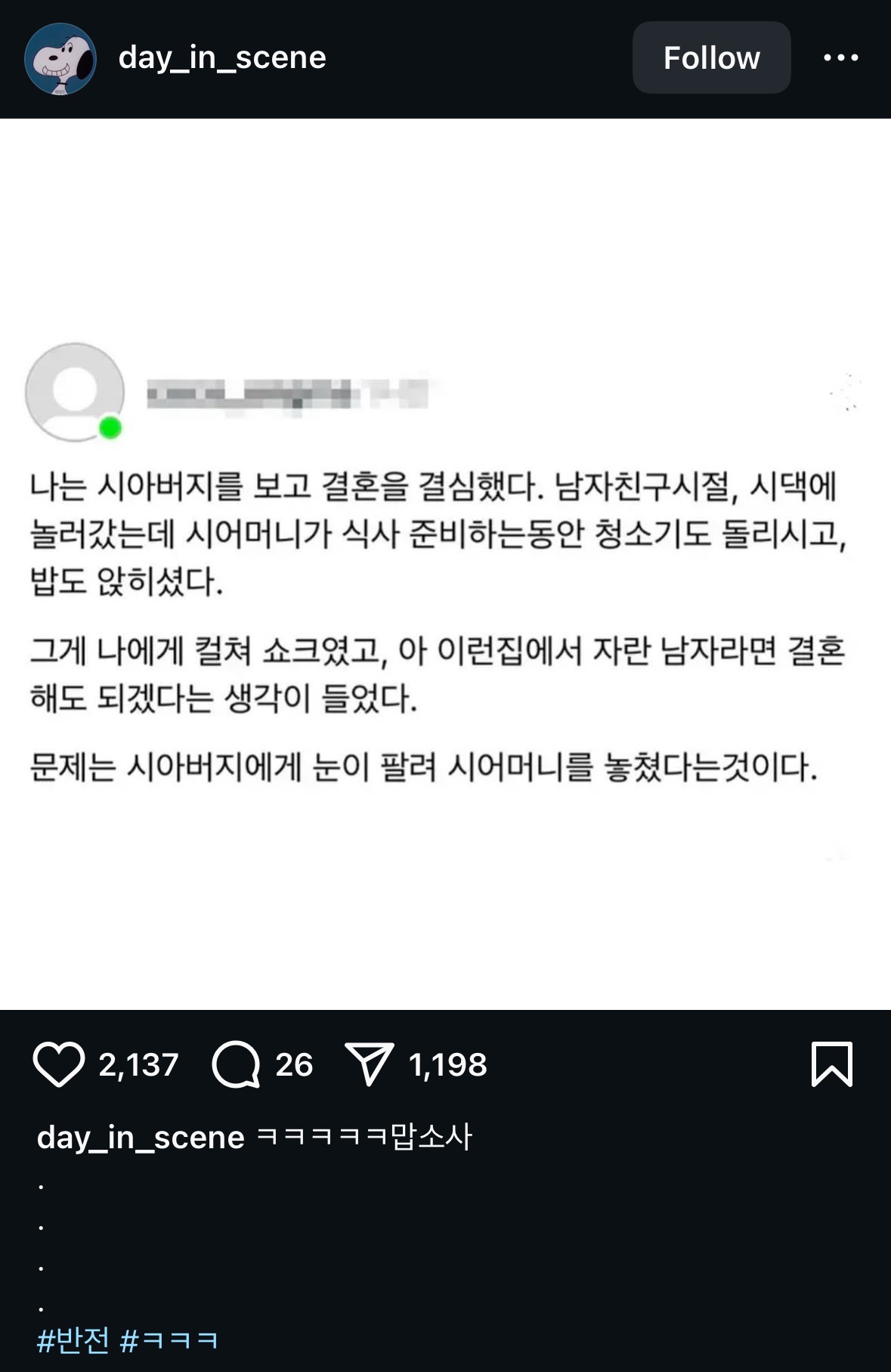Open day_in_scene username in header
This screenshot has width=891, height=1372.
point(222,57)
